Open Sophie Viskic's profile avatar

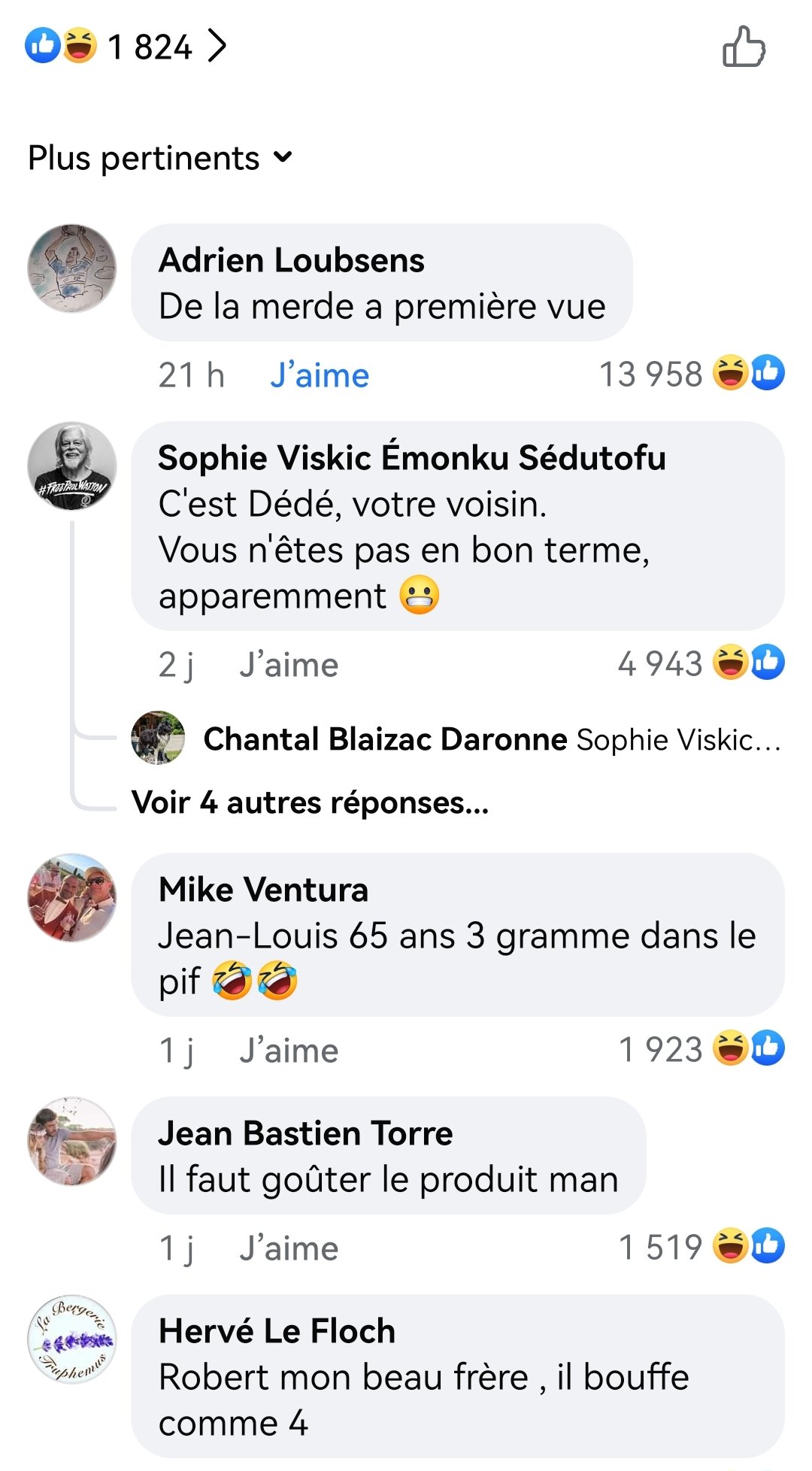coord(72,466)
